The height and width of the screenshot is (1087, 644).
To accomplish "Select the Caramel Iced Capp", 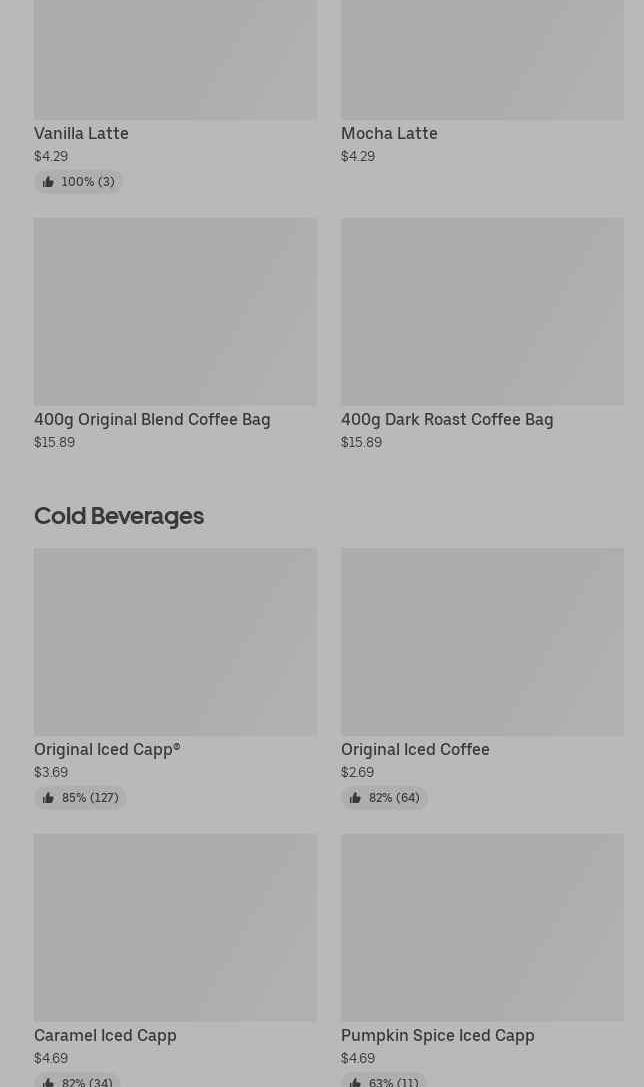I will [x=175, y=960].
